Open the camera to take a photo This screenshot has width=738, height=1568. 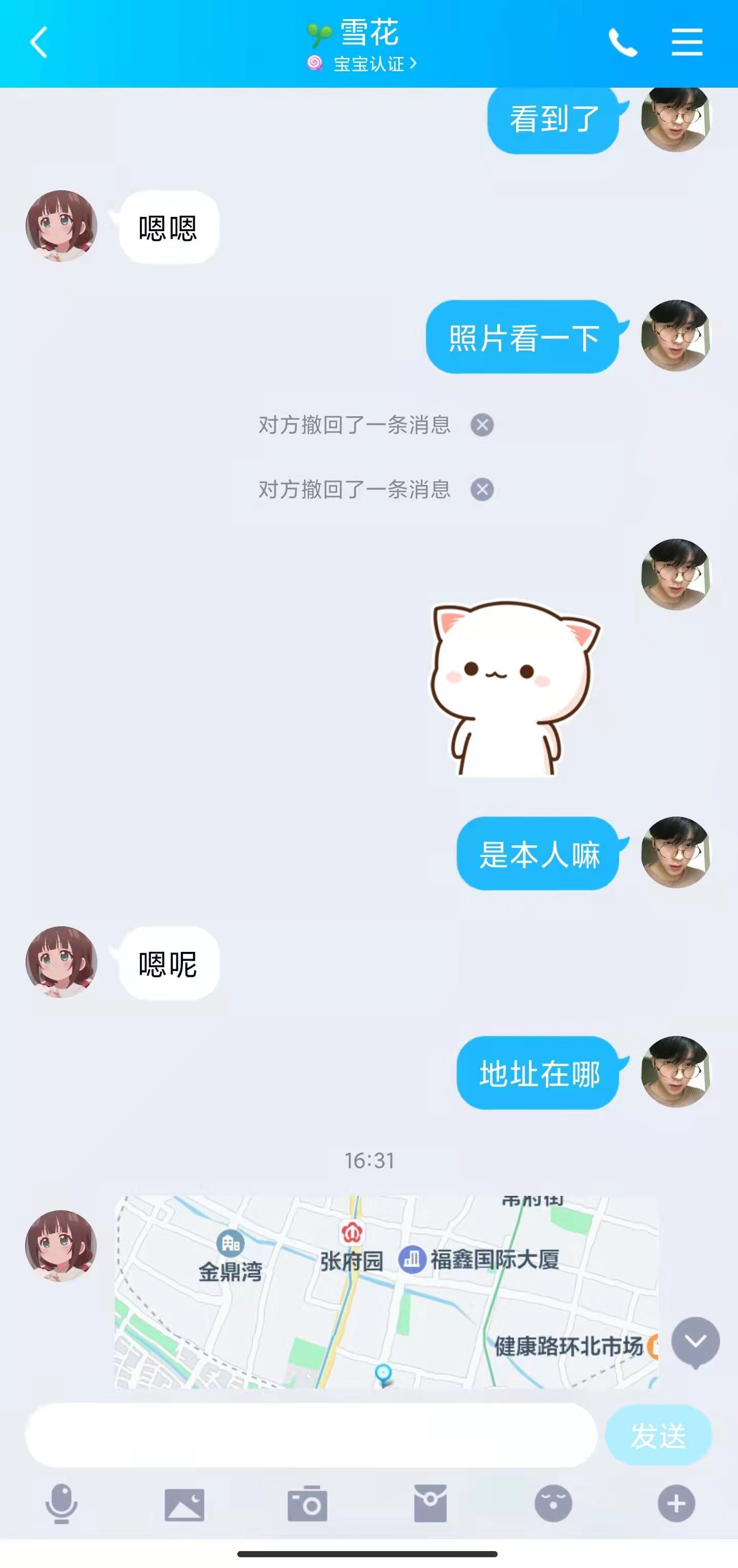[307, 1503]
